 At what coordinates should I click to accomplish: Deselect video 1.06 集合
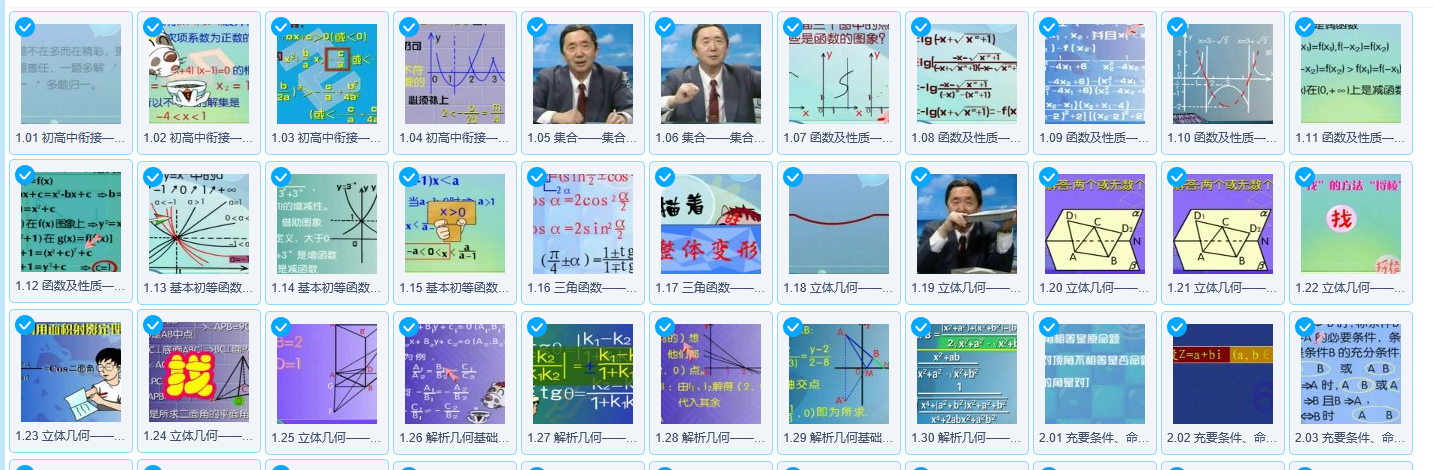click(665, 27)
